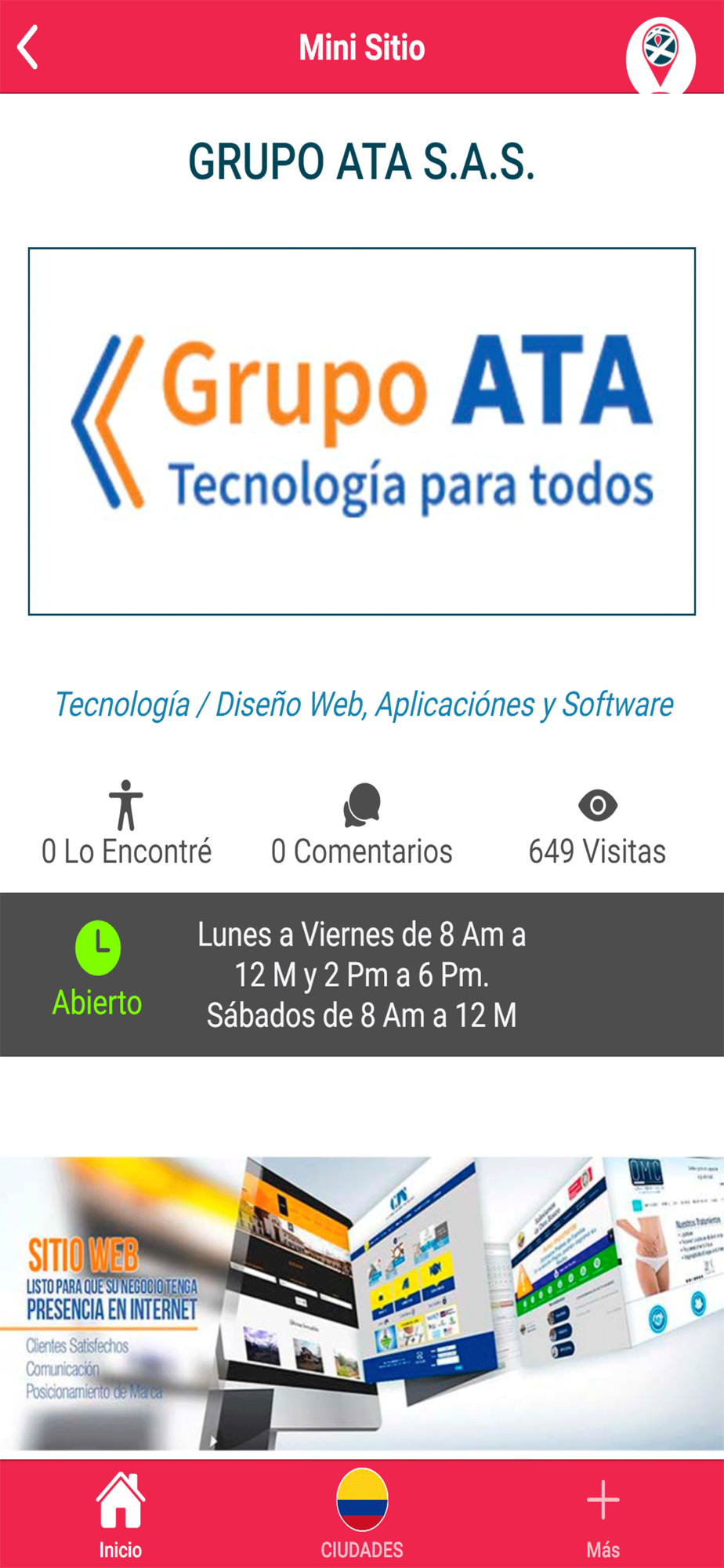
Task: Switch to the Inicio tab
Action: [x=120, y=1515]
